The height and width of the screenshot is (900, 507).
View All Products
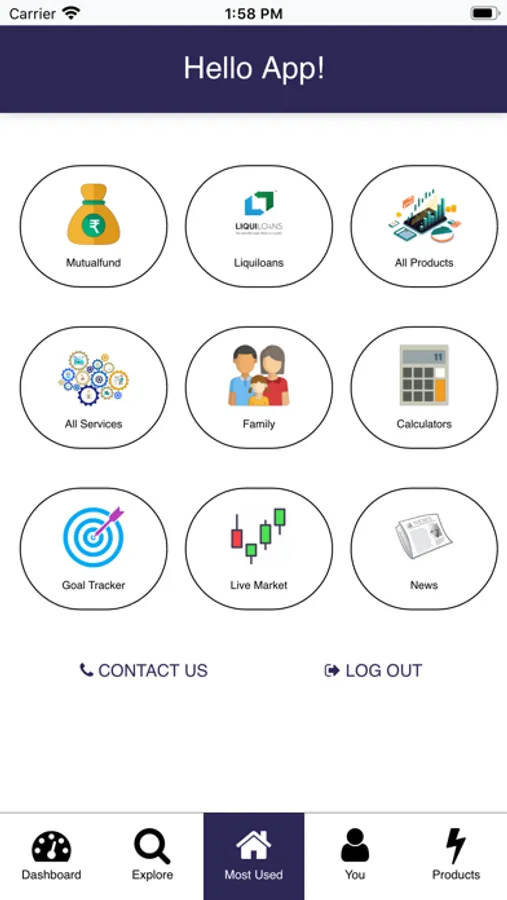pyautogui.click(x=424, y=226)
